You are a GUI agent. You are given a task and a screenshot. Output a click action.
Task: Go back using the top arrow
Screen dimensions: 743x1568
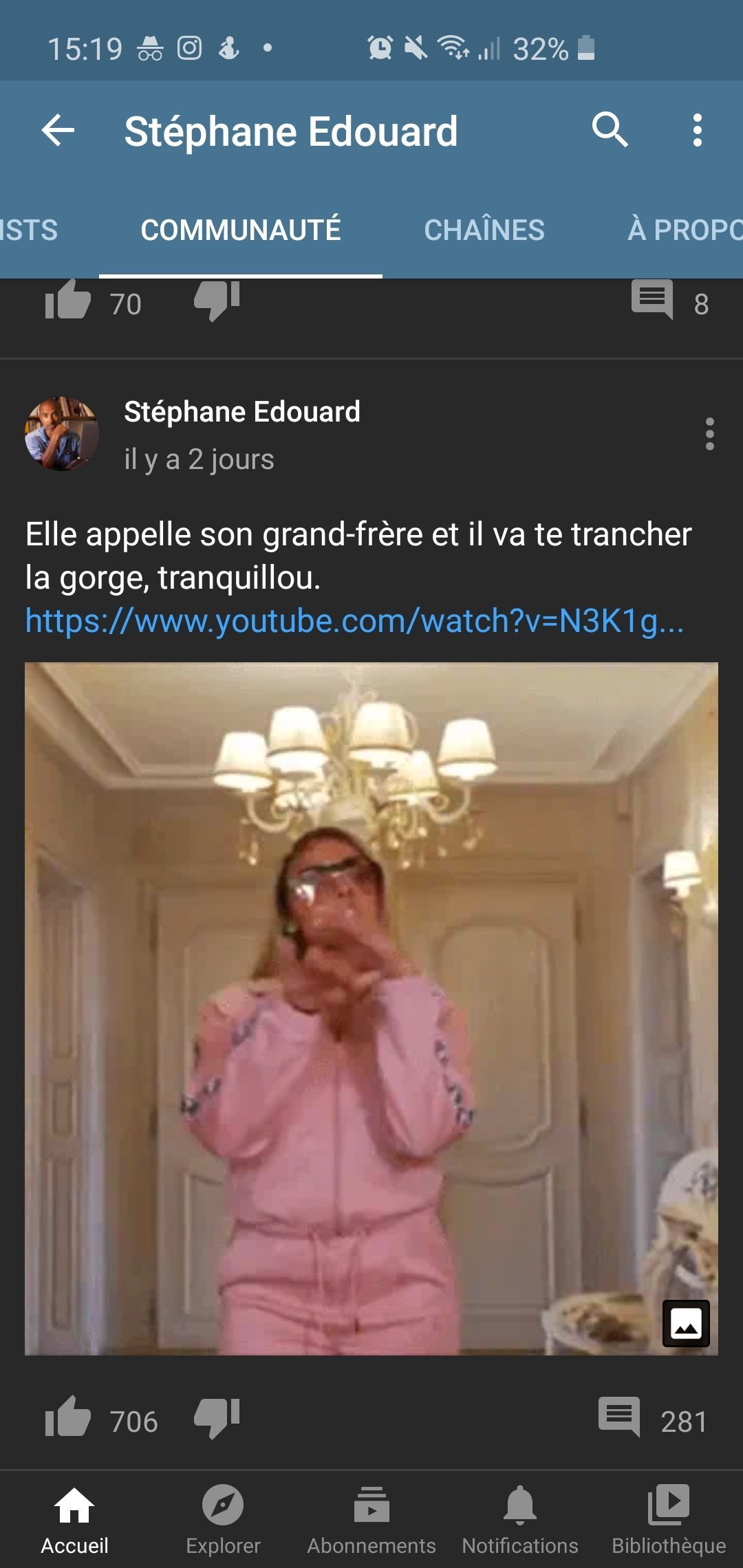[x=58, y=131]
